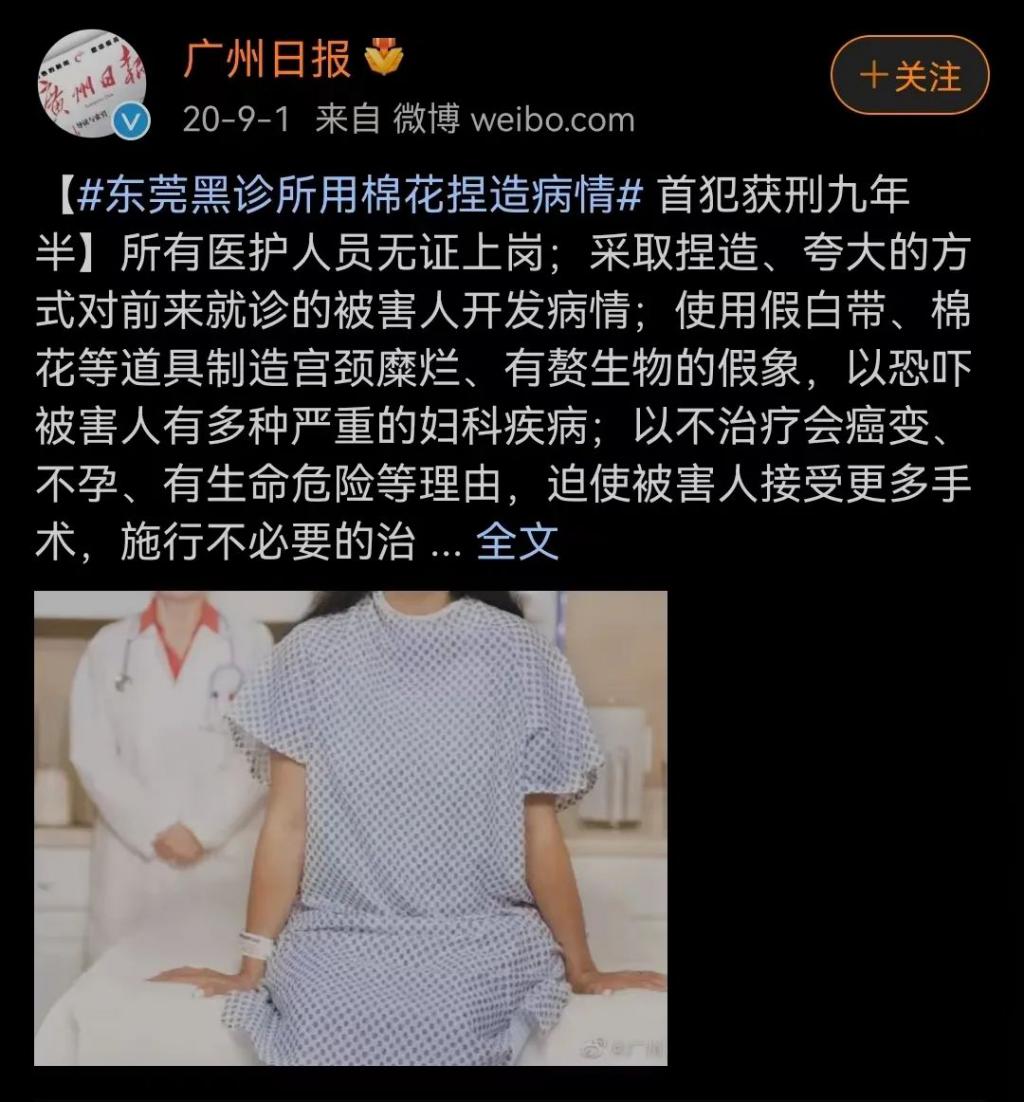
Task: Open the attached photo in the post
Action: pos(350,827)
